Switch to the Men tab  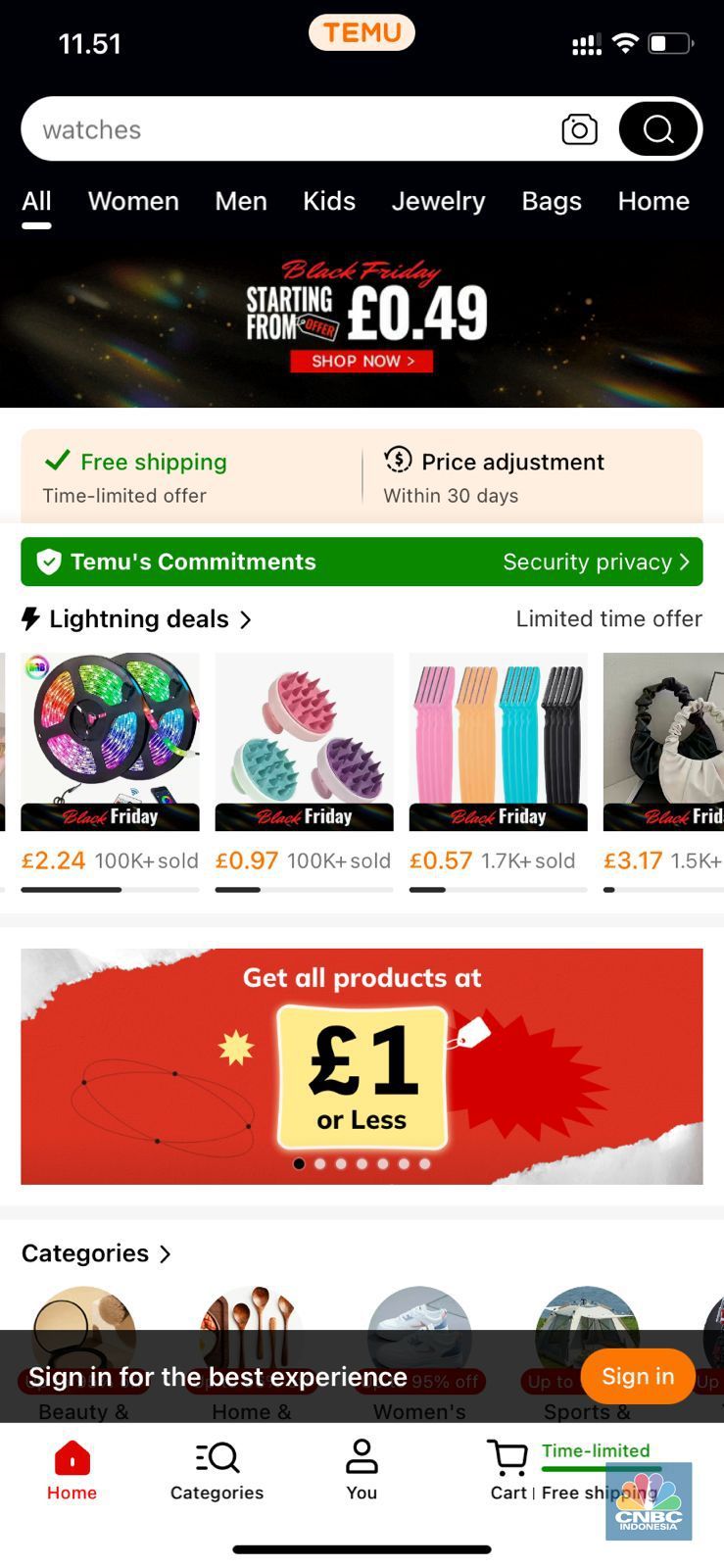tap(241, 201)
